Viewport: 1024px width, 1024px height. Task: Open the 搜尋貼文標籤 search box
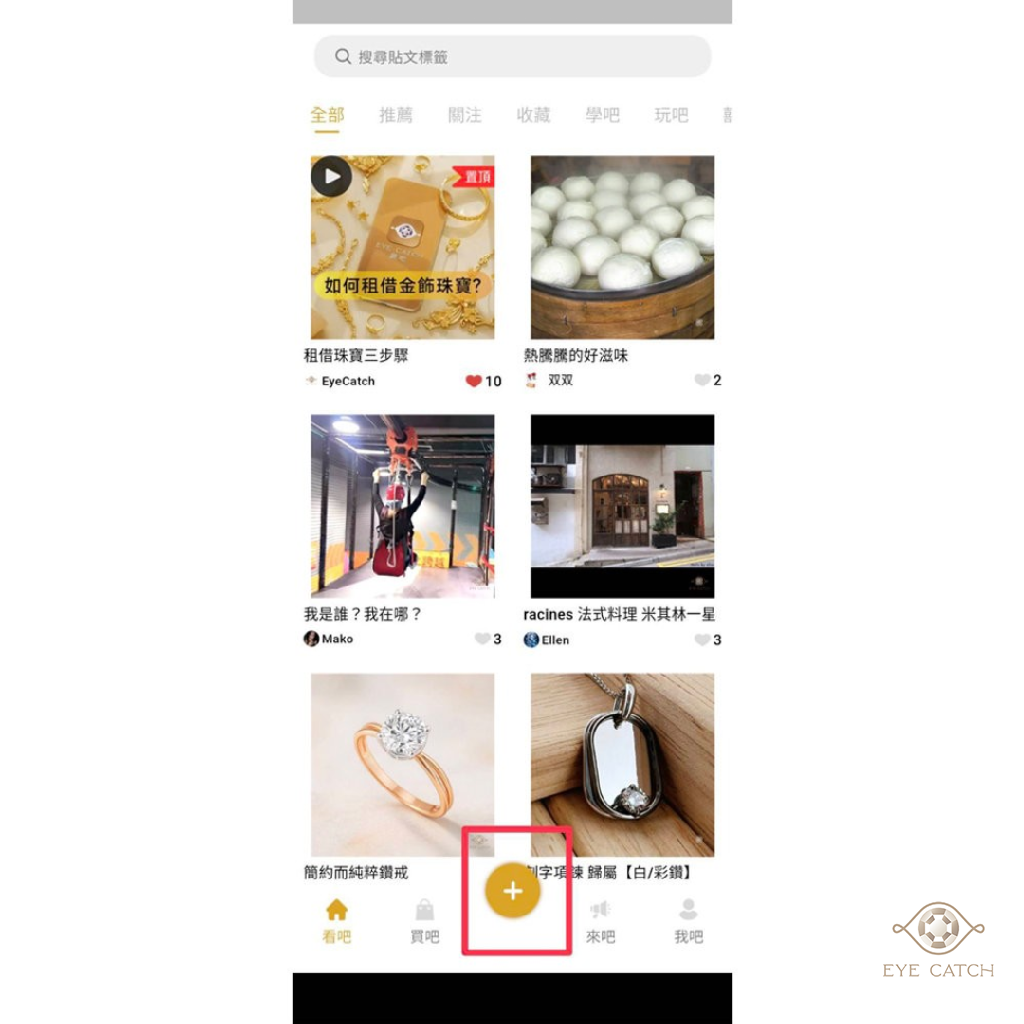(x=512, y=57)
